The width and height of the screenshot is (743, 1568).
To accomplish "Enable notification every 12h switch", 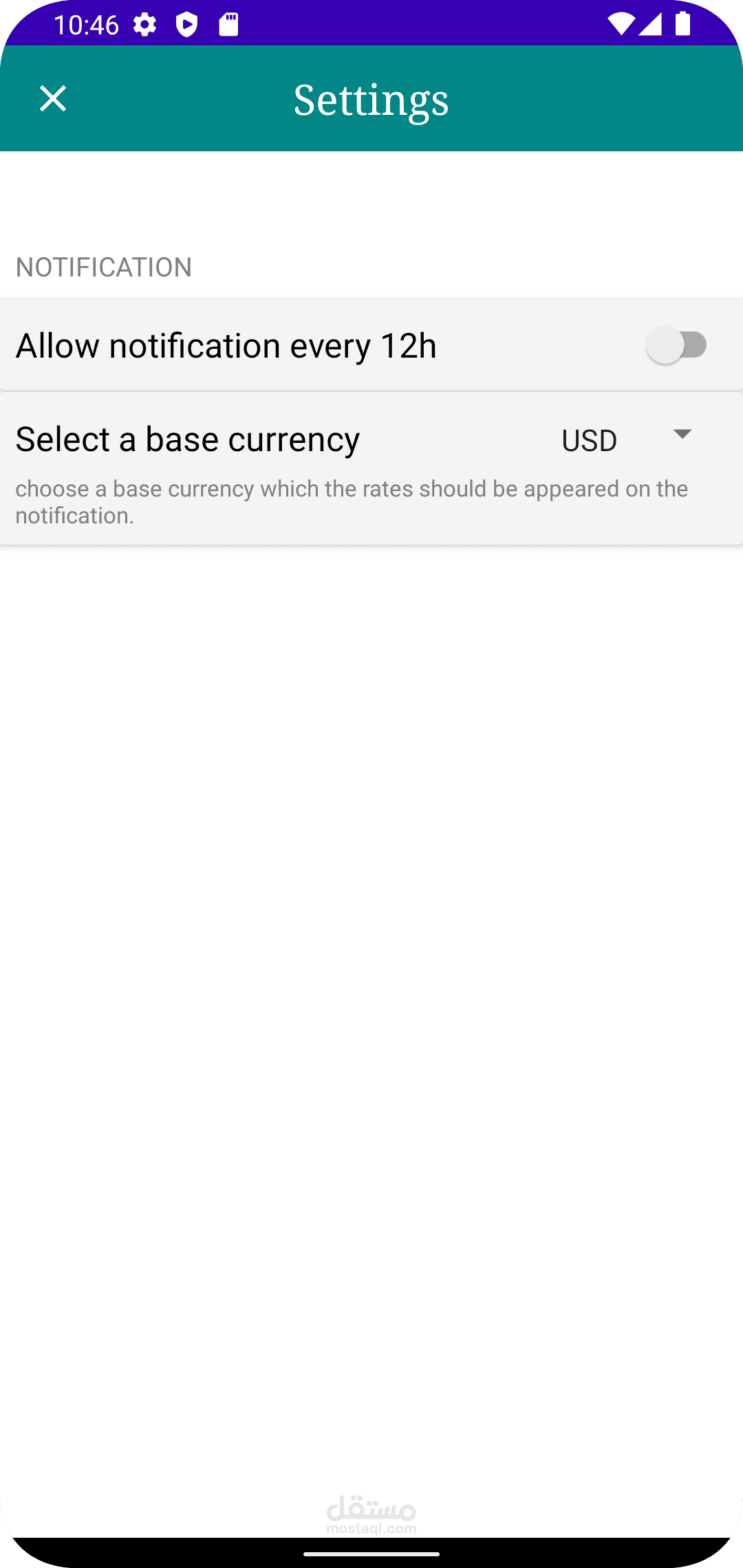I will [677, 345].
